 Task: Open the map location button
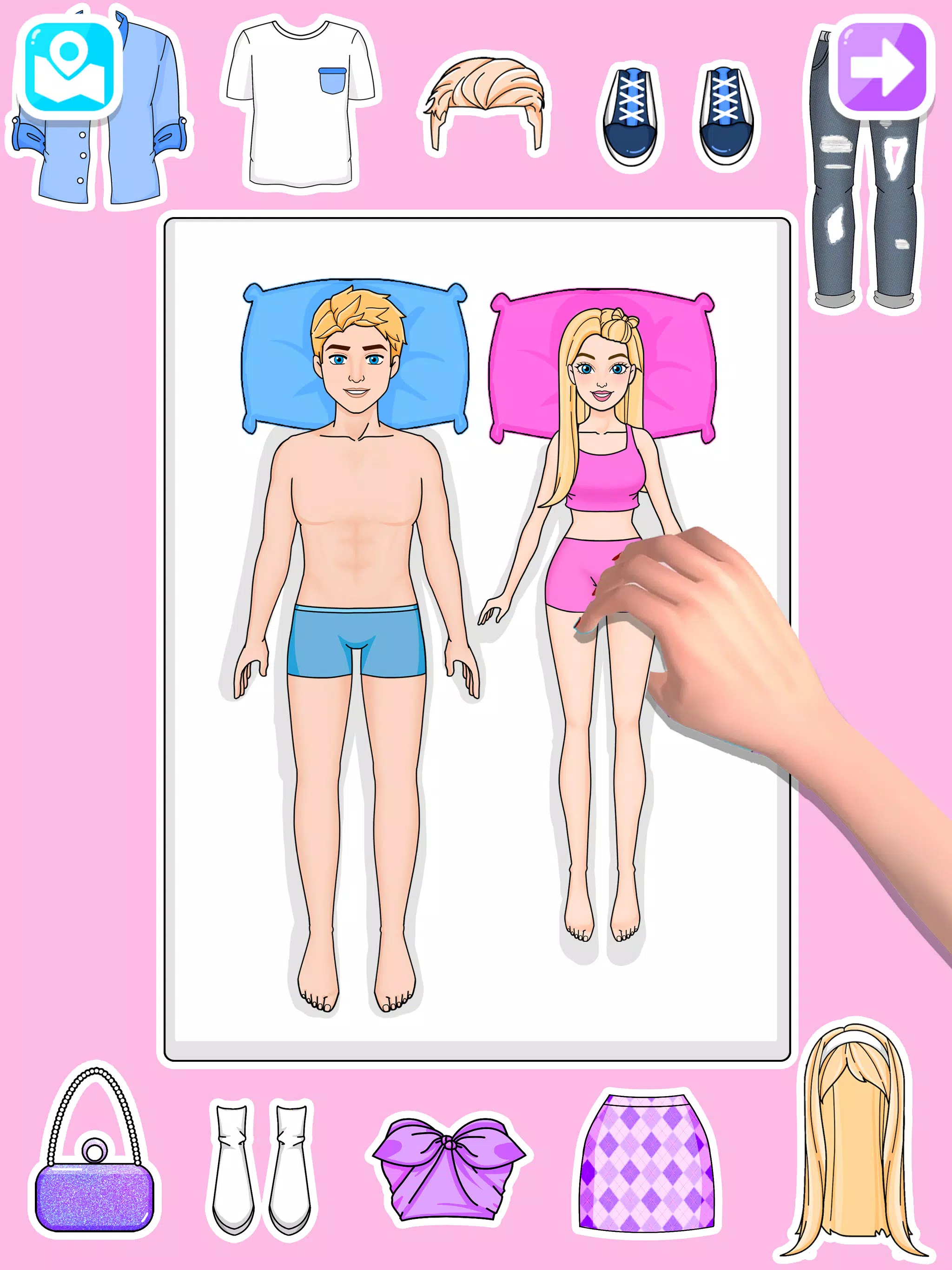pyautogui.click(x=69, y=68)
